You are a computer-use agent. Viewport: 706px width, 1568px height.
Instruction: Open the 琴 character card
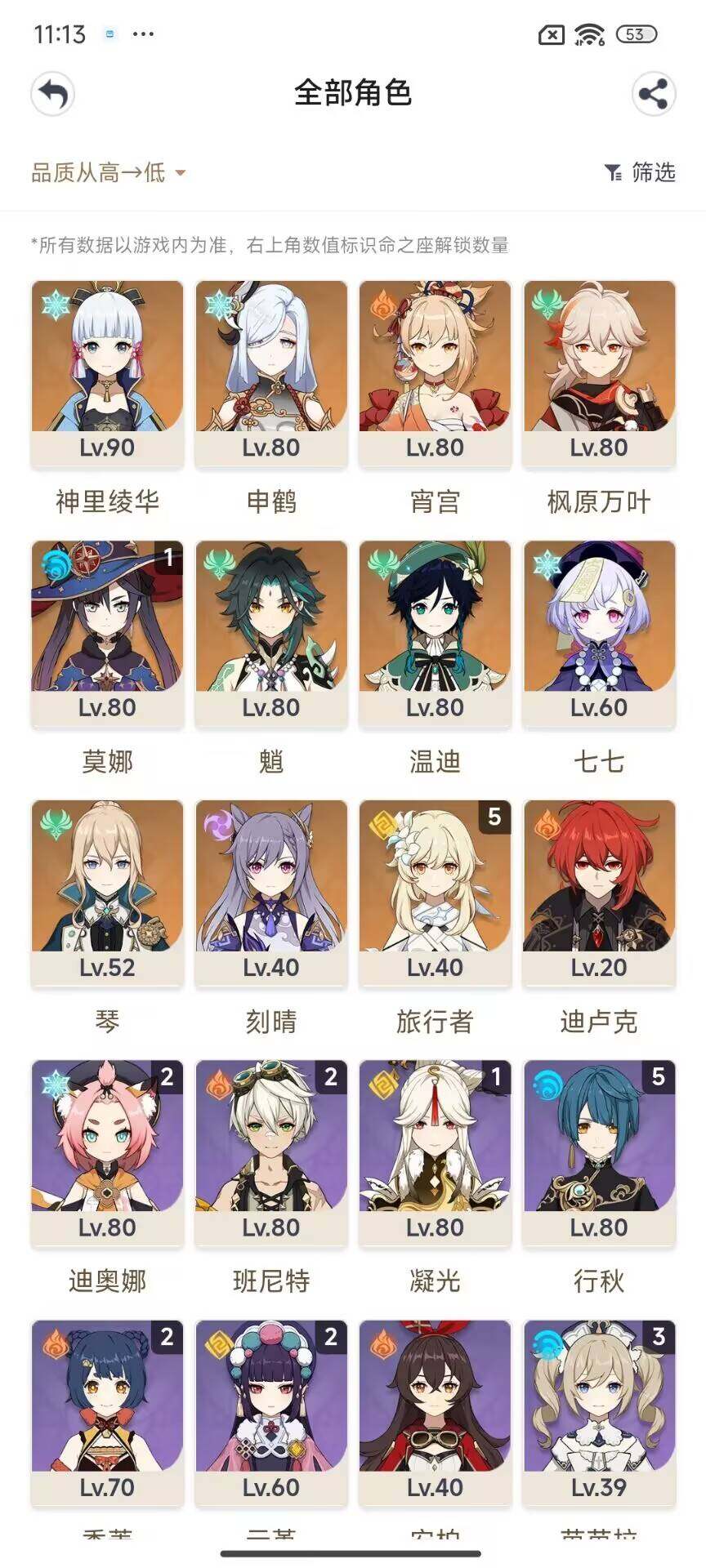(107, 893)
